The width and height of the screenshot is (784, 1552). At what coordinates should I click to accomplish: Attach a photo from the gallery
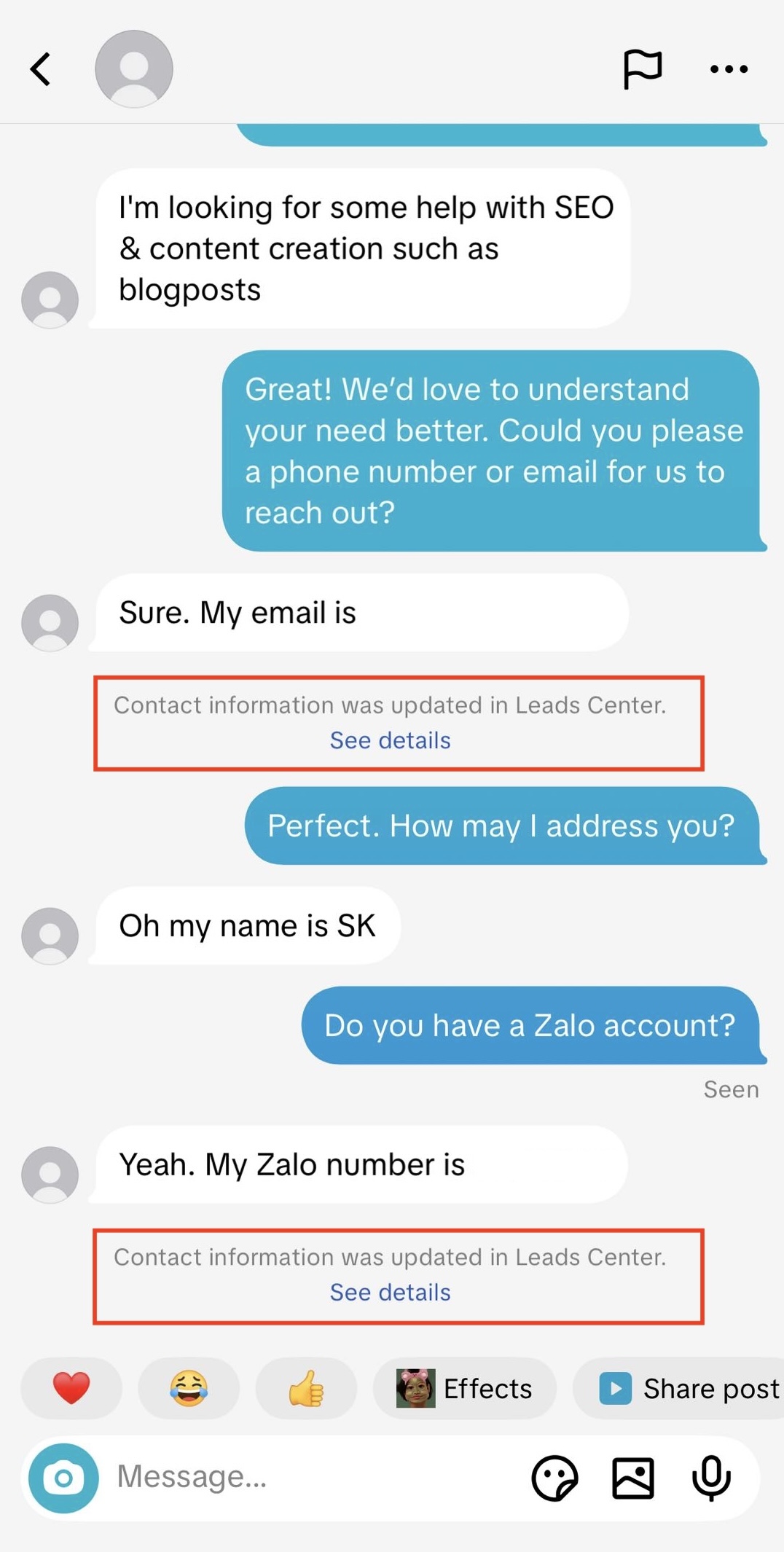(632, 1478)
